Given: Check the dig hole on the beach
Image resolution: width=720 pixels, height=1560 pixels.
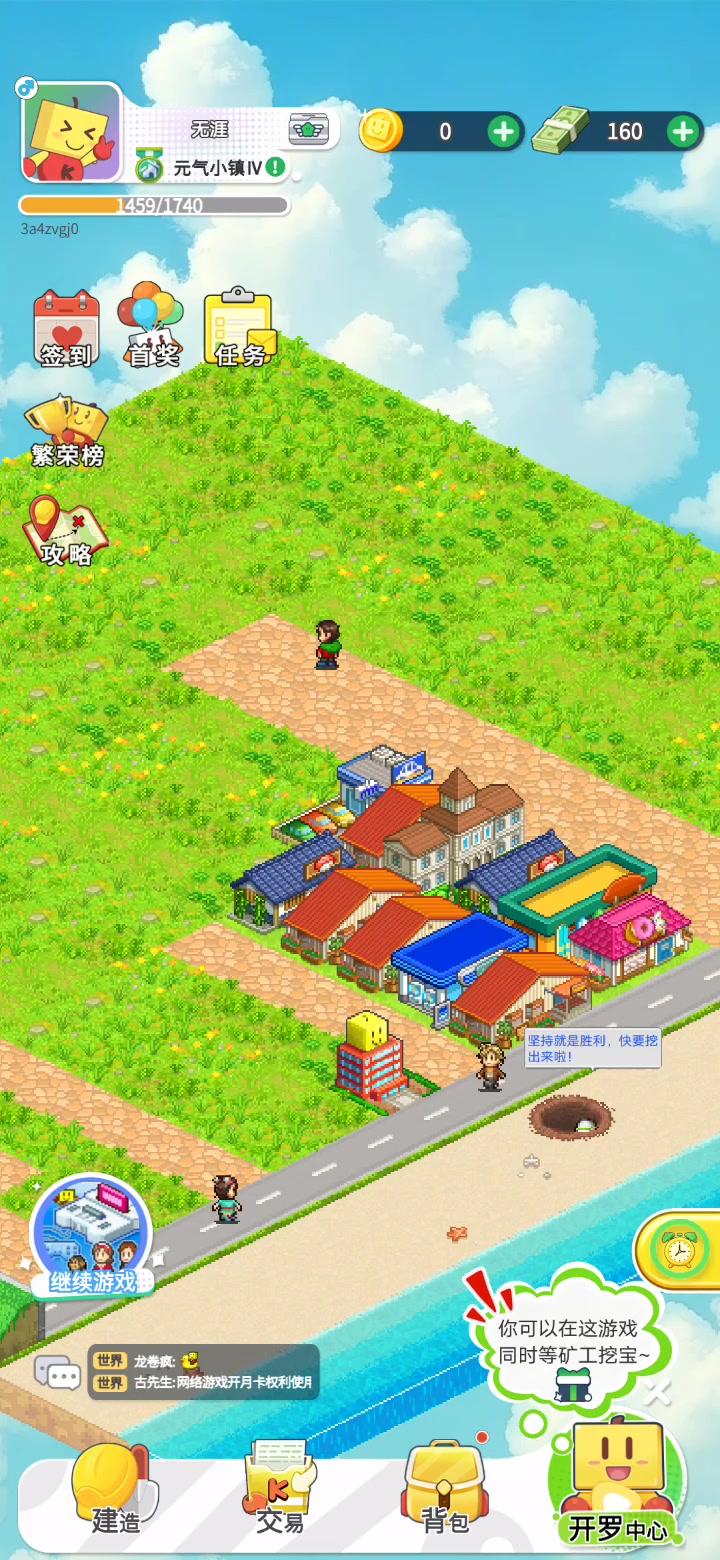Looking at the screenshot, I should click(x=571, y=1115).
